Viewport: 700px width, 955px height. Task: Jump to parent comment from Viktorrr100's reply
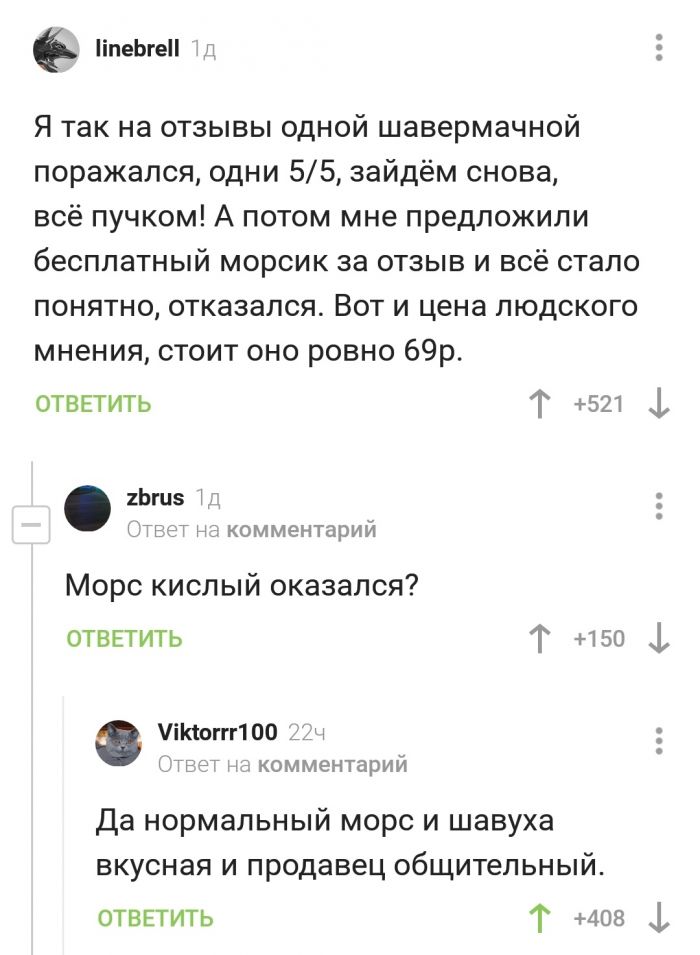coord(332,765)
